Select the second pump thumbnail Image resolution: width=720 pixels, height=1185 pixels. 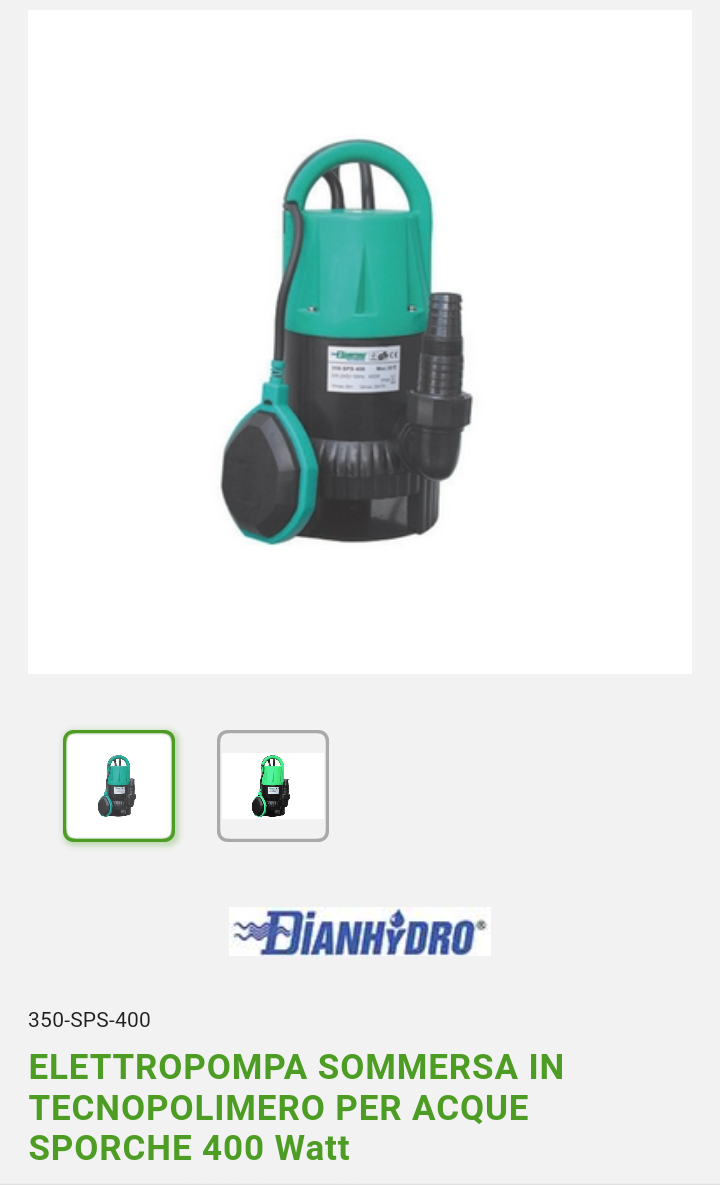273,786
